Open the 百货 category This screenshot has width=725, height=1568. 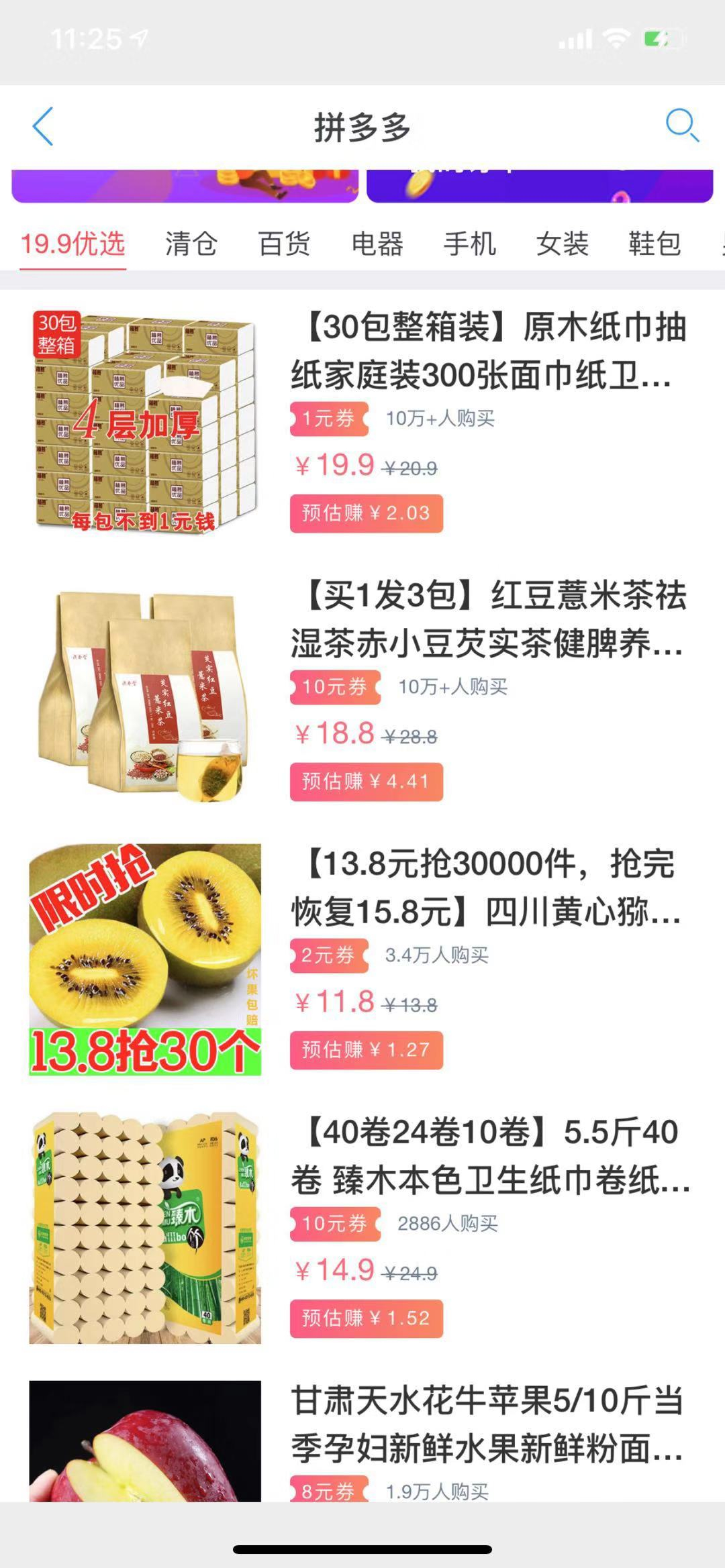[284, 244]
